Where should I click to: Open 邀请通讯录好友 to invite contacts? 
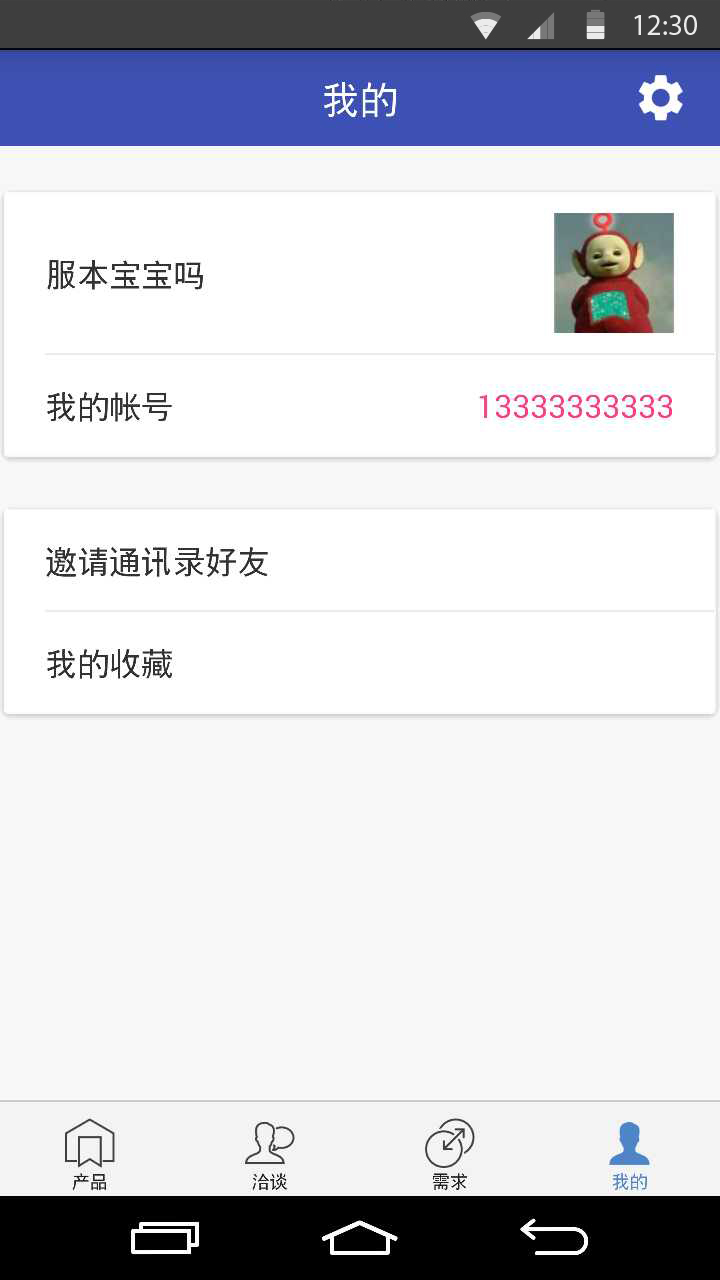pos(360,562)
